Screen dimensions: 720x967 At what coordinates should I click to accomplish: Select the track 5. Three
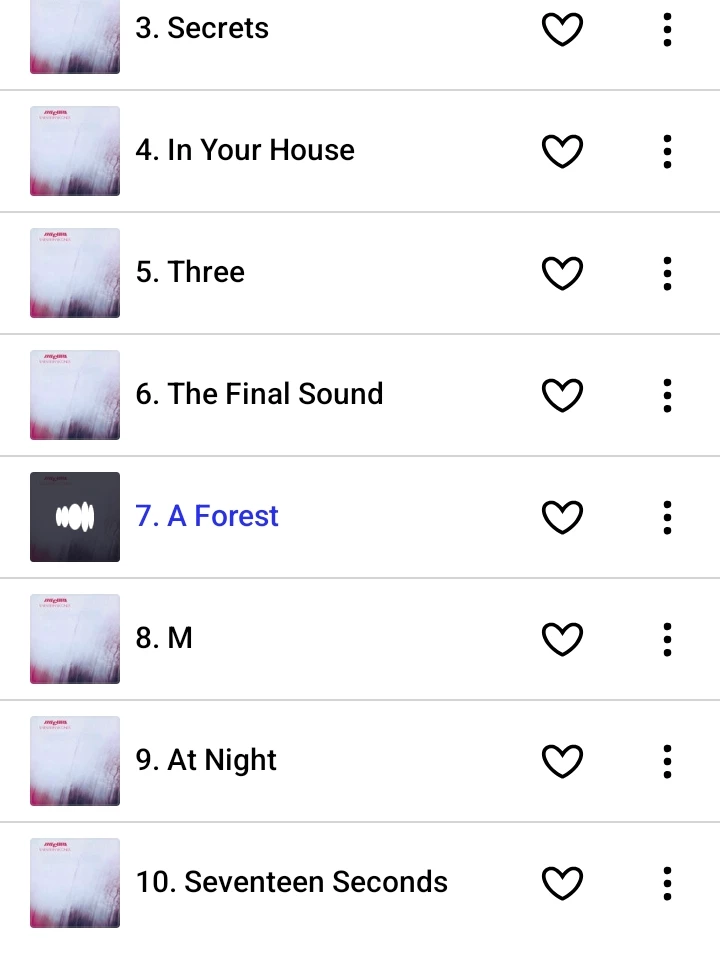pos(190,273)
